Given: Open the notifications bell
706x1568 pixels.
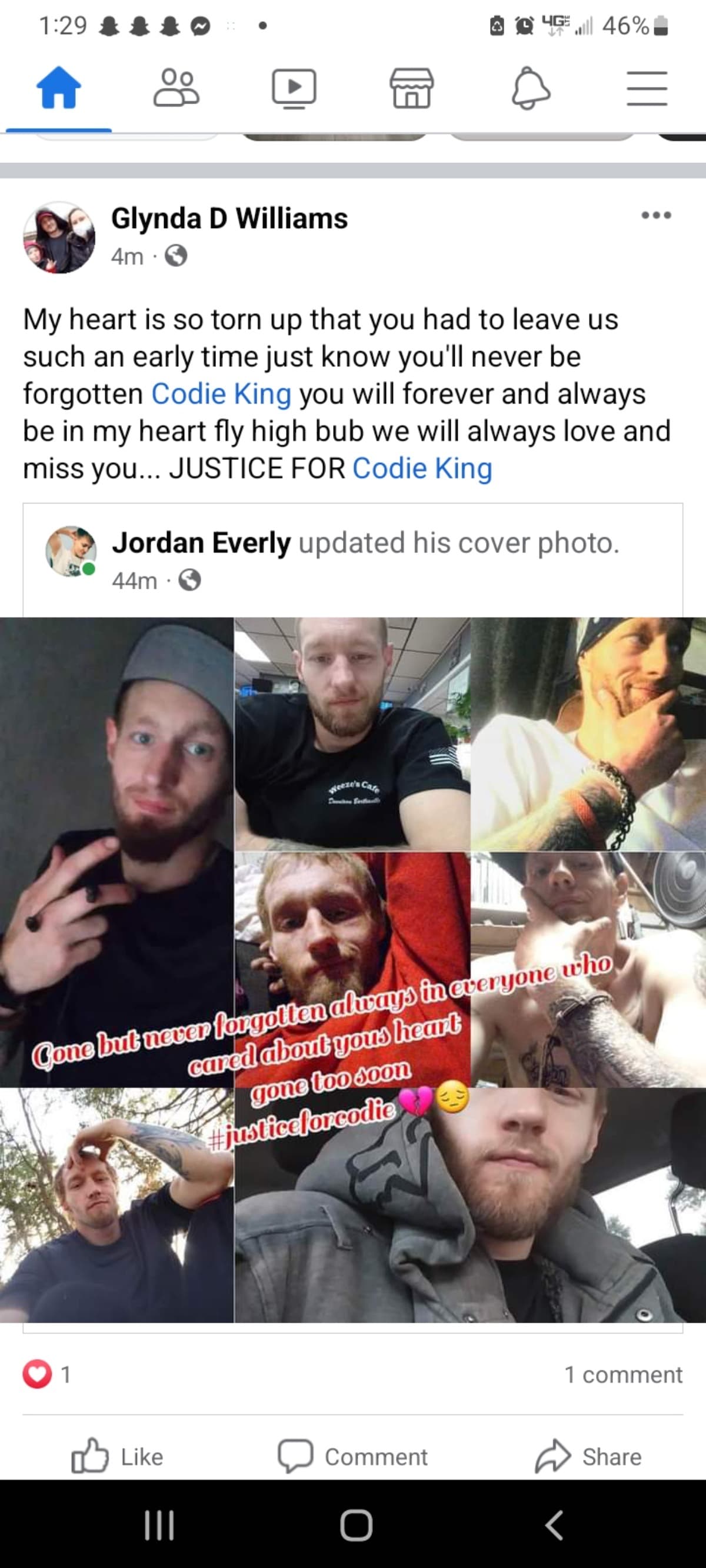Looking at the screenshot, I should tap(530, 89).
